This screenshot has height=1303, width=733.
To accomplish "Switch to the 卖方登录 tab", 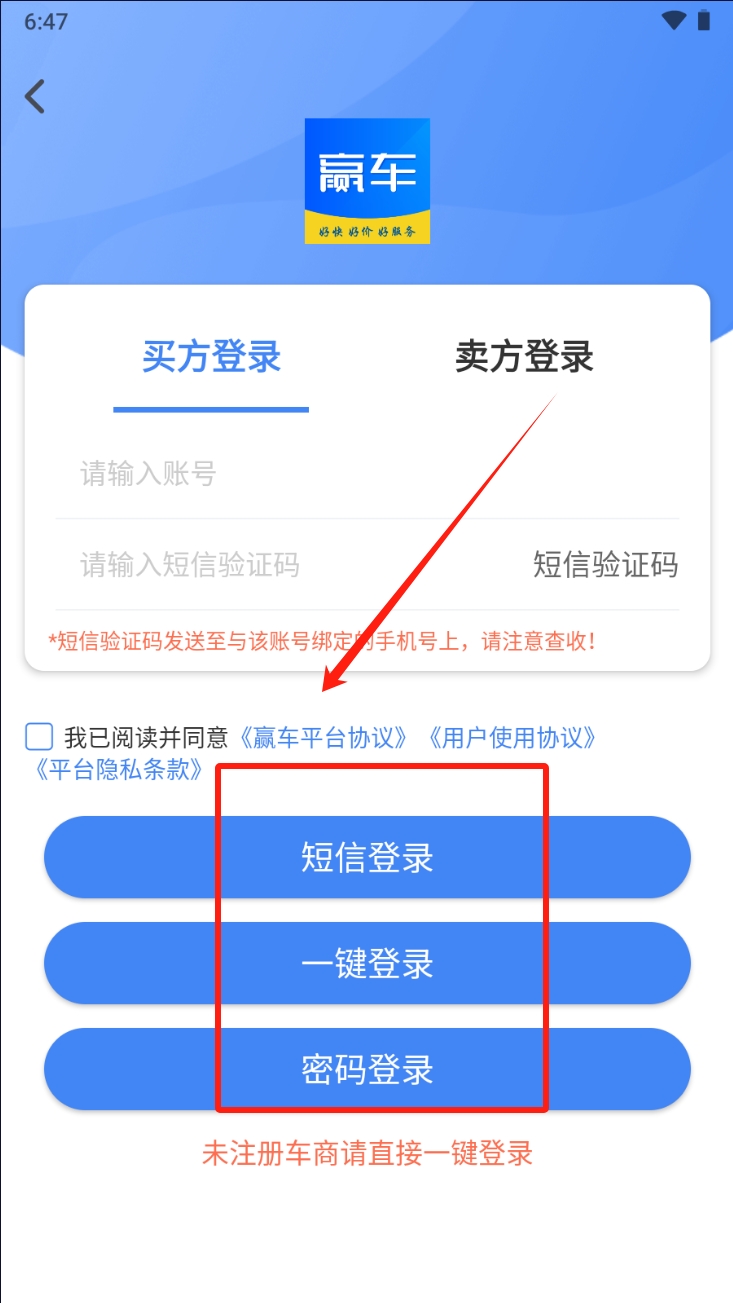I will 524,357.
